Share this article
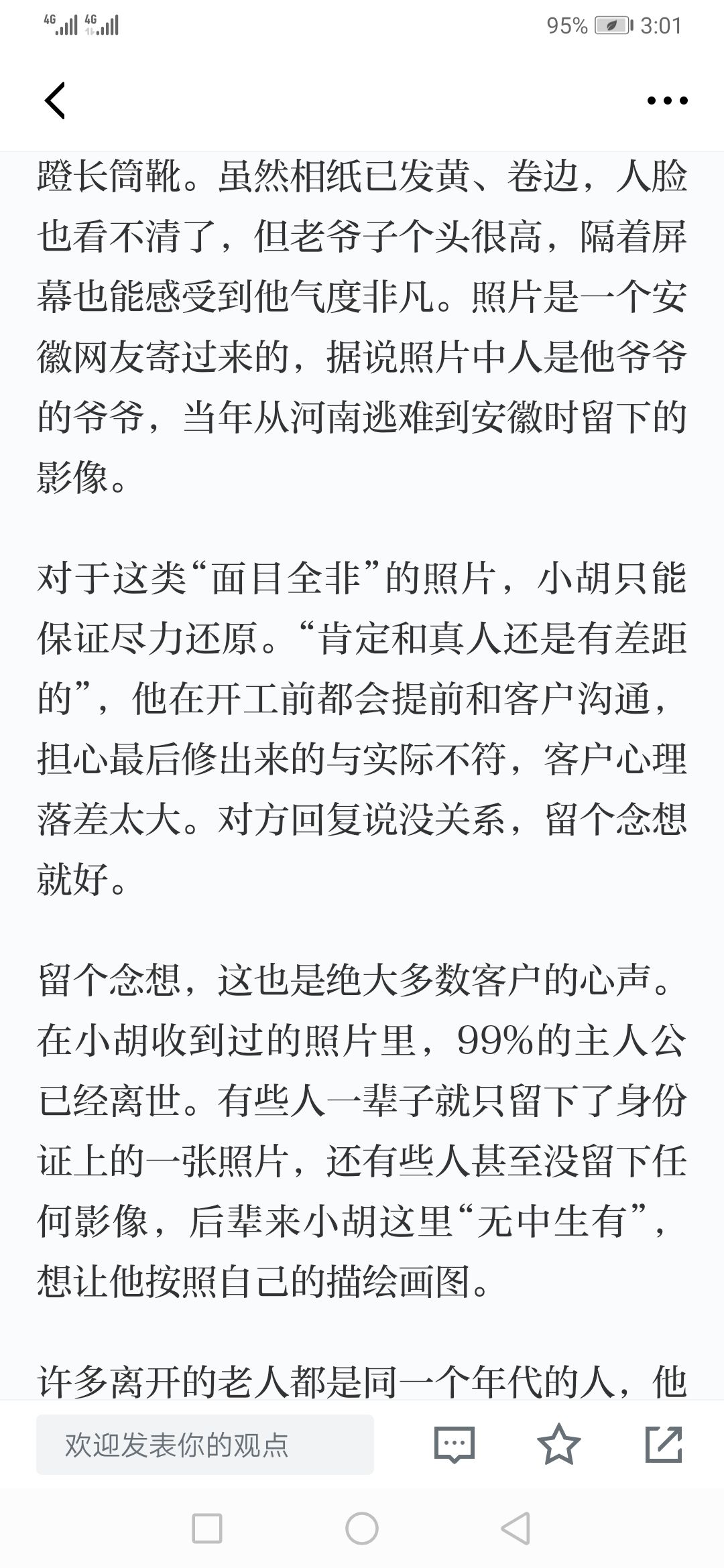 click(664, 1443)
